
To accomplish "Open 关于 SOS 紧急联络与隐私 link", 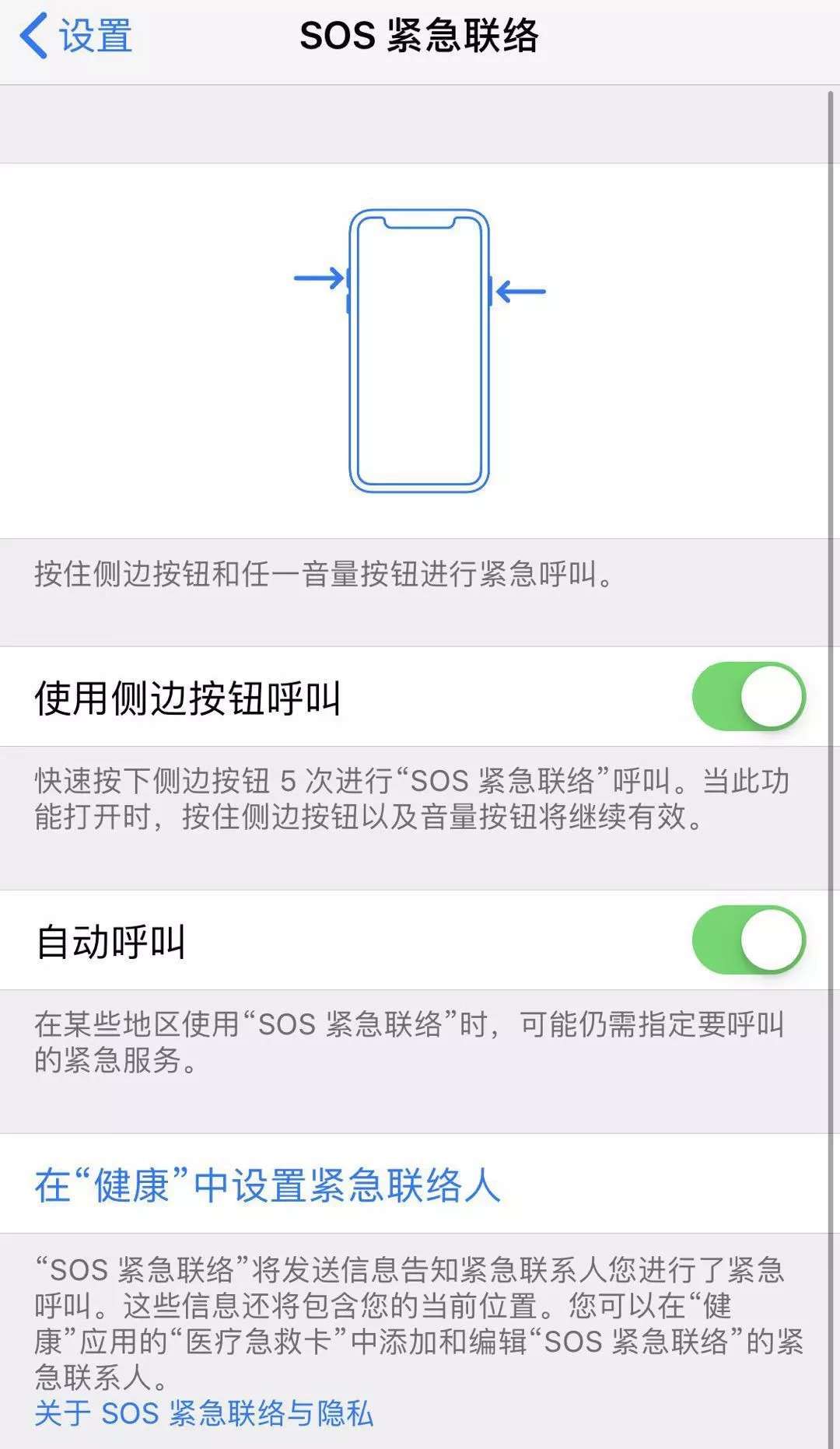I will click(204, 1413).
